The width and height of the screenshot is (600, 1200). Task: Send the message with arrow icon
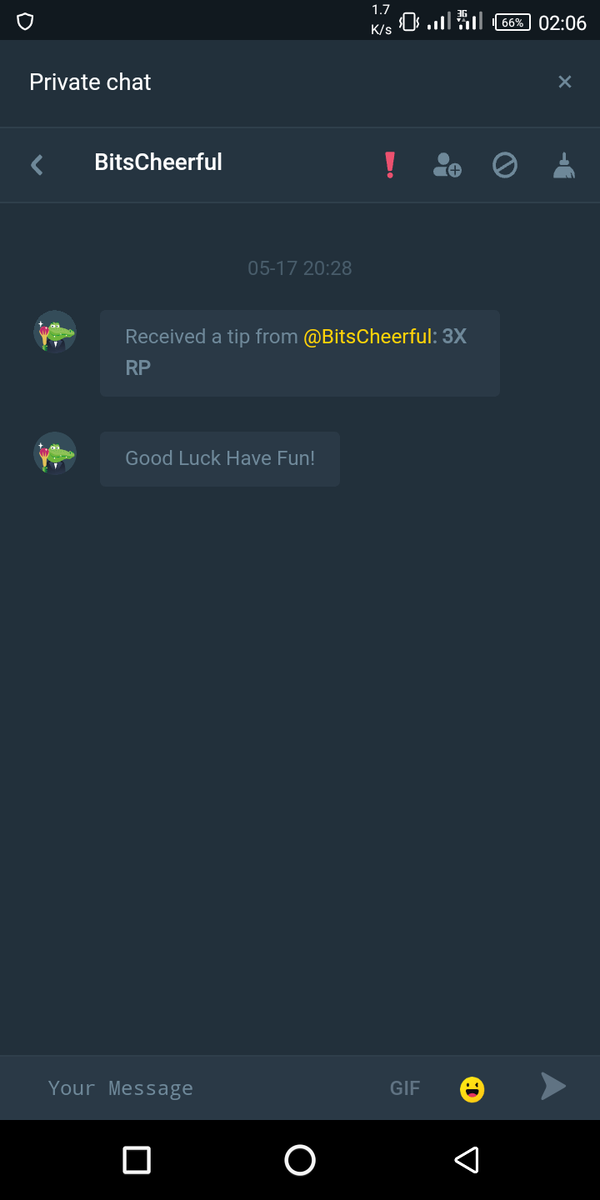(x=553, y=1086)
